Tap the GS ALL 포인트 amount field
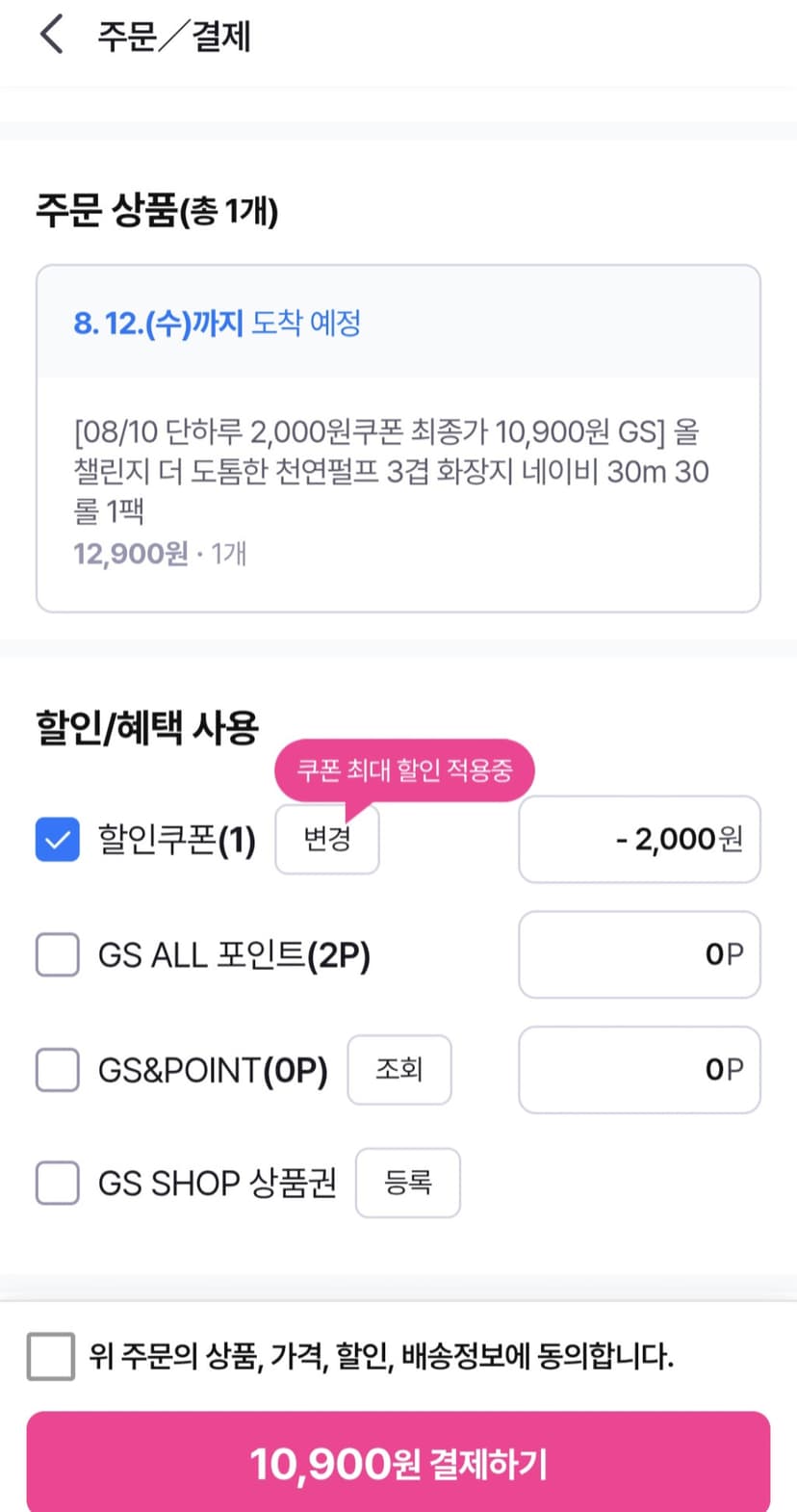The width and height of the screenshot is (797, 1512). point(639,954)
